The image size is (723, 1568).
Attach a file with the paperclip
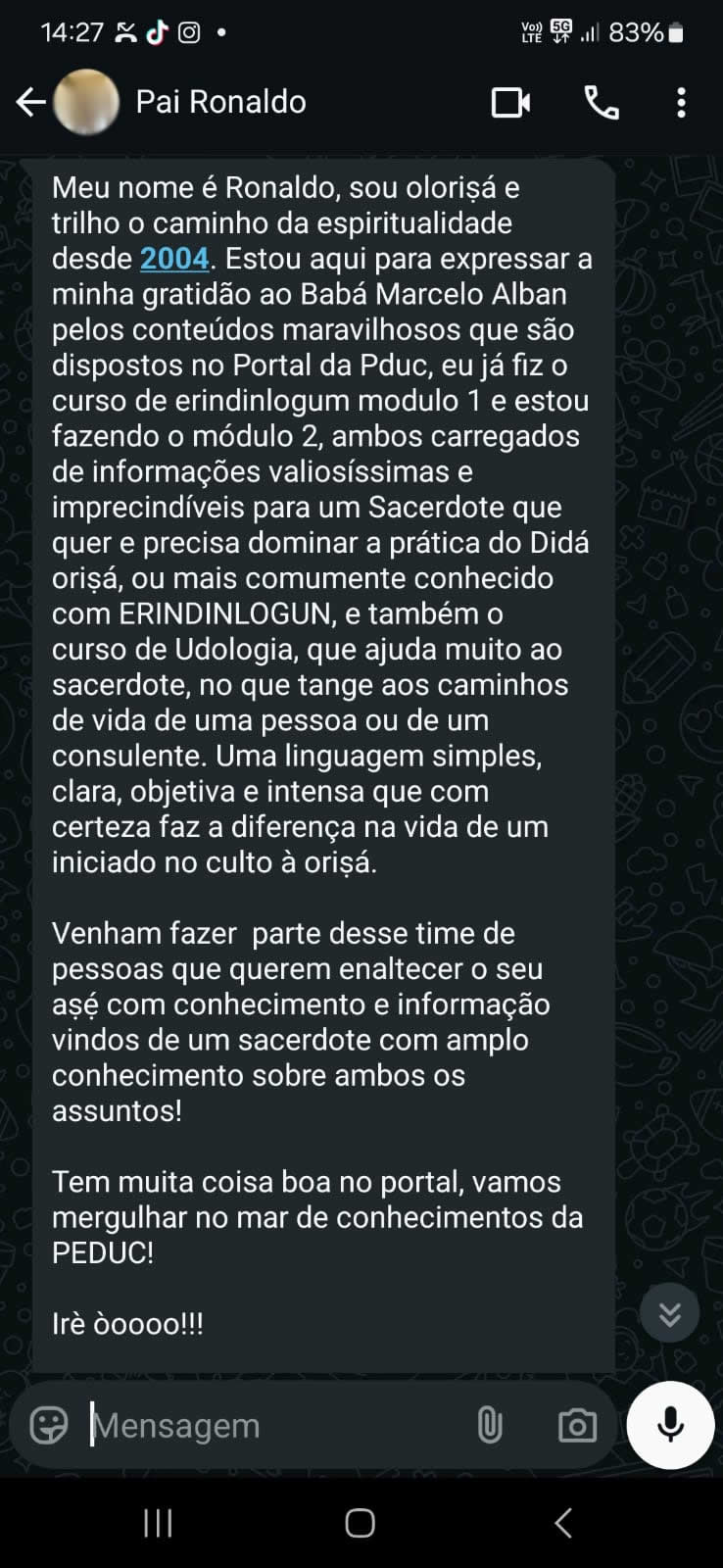pyautogui.click(x=490, y=1425)
